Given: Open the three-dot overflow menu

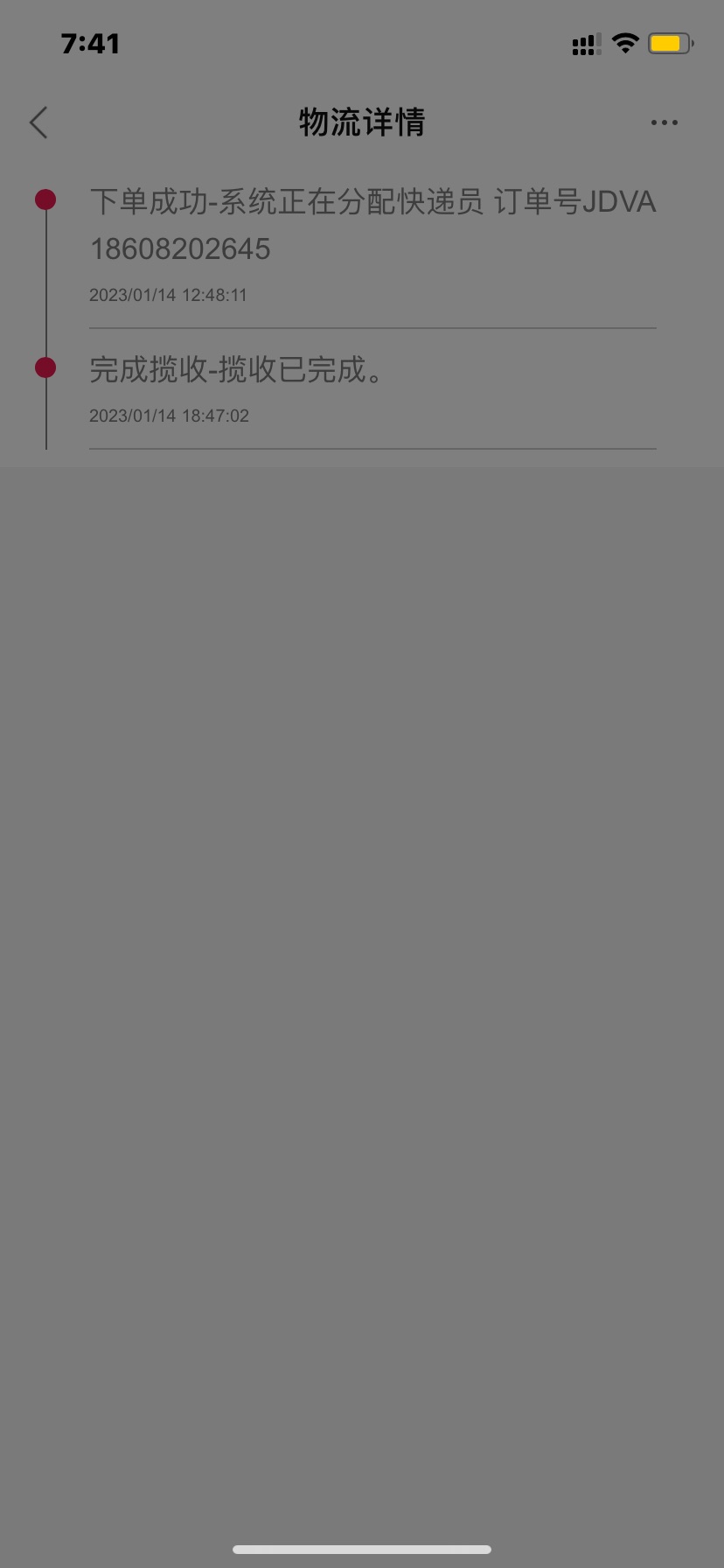Looking at the screenshot, I should 664,122.
